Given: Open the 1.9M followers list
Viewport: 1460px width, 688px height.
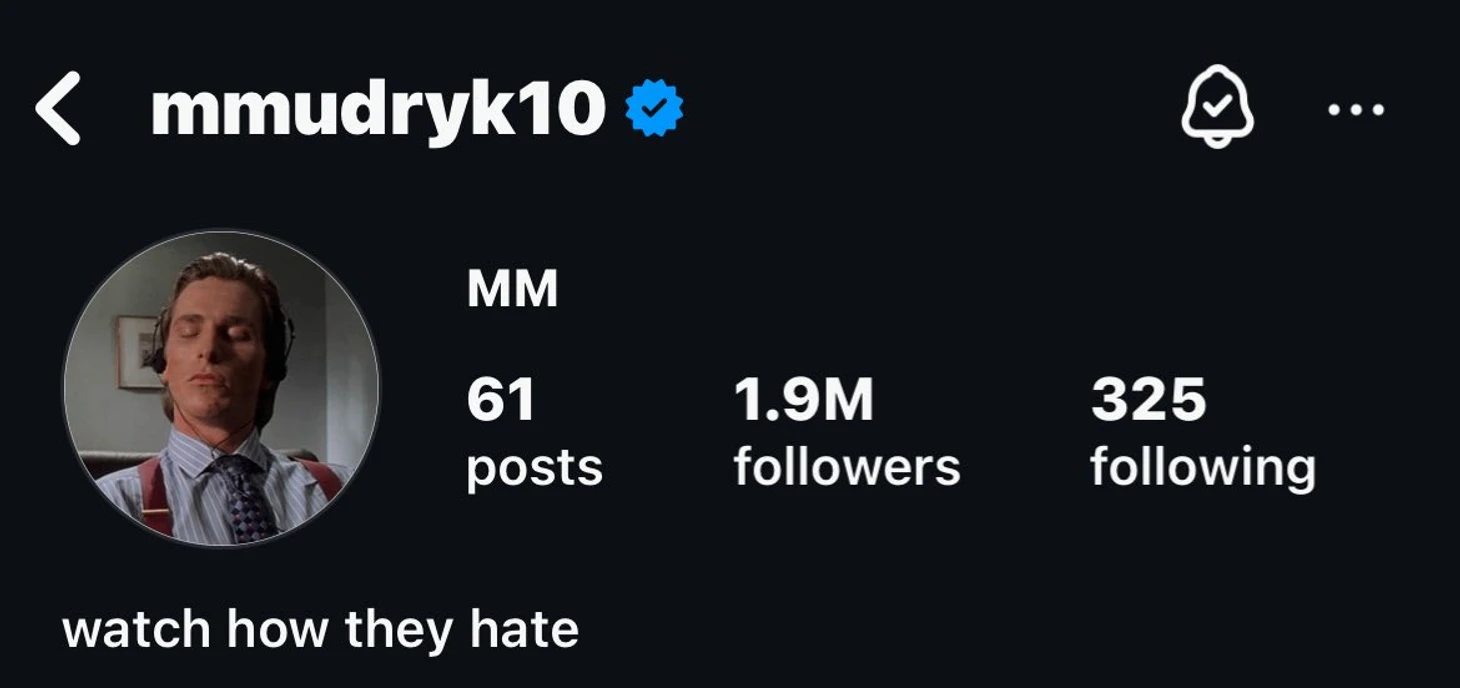Looking at the screenshot, I should 846,432.
